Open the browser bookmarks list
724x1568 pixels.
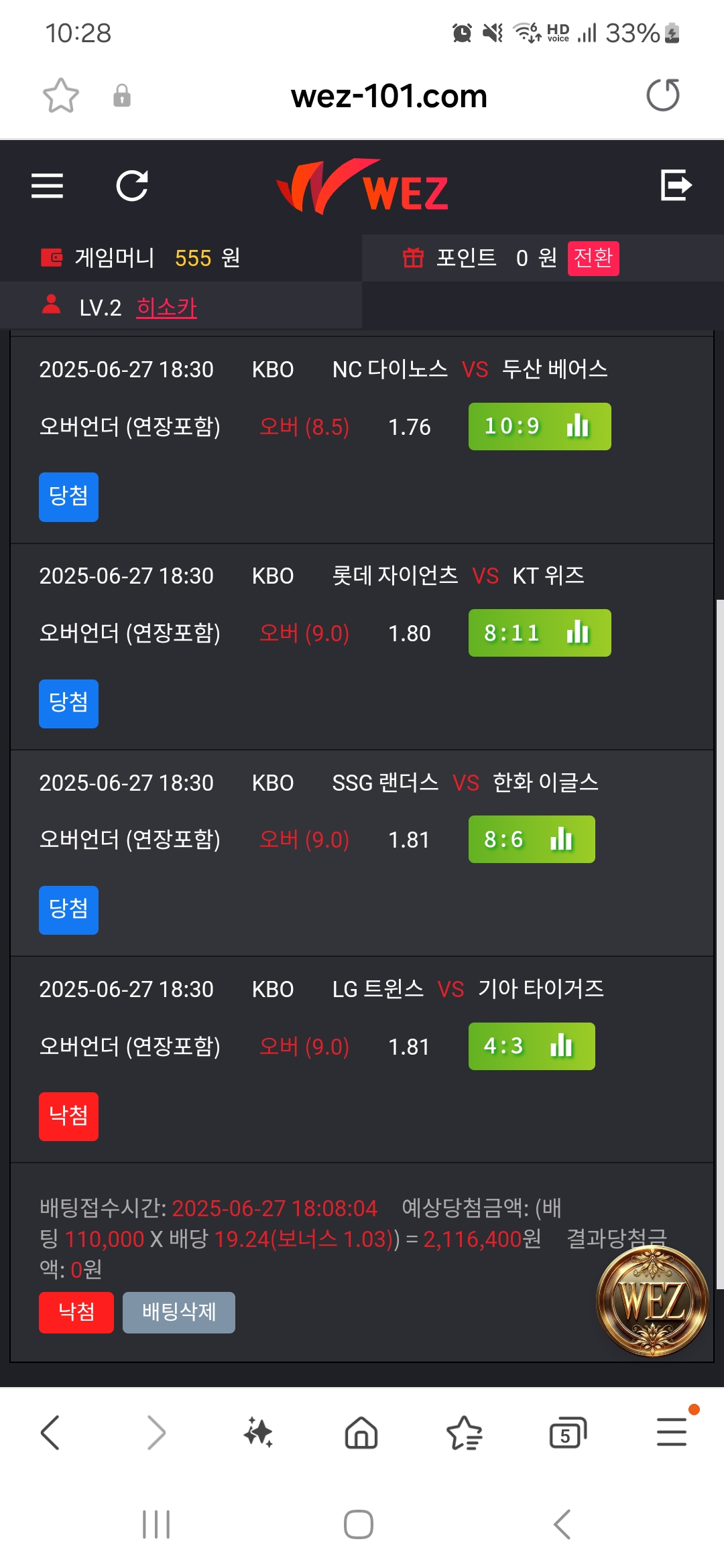click(x=465, y=1433)
